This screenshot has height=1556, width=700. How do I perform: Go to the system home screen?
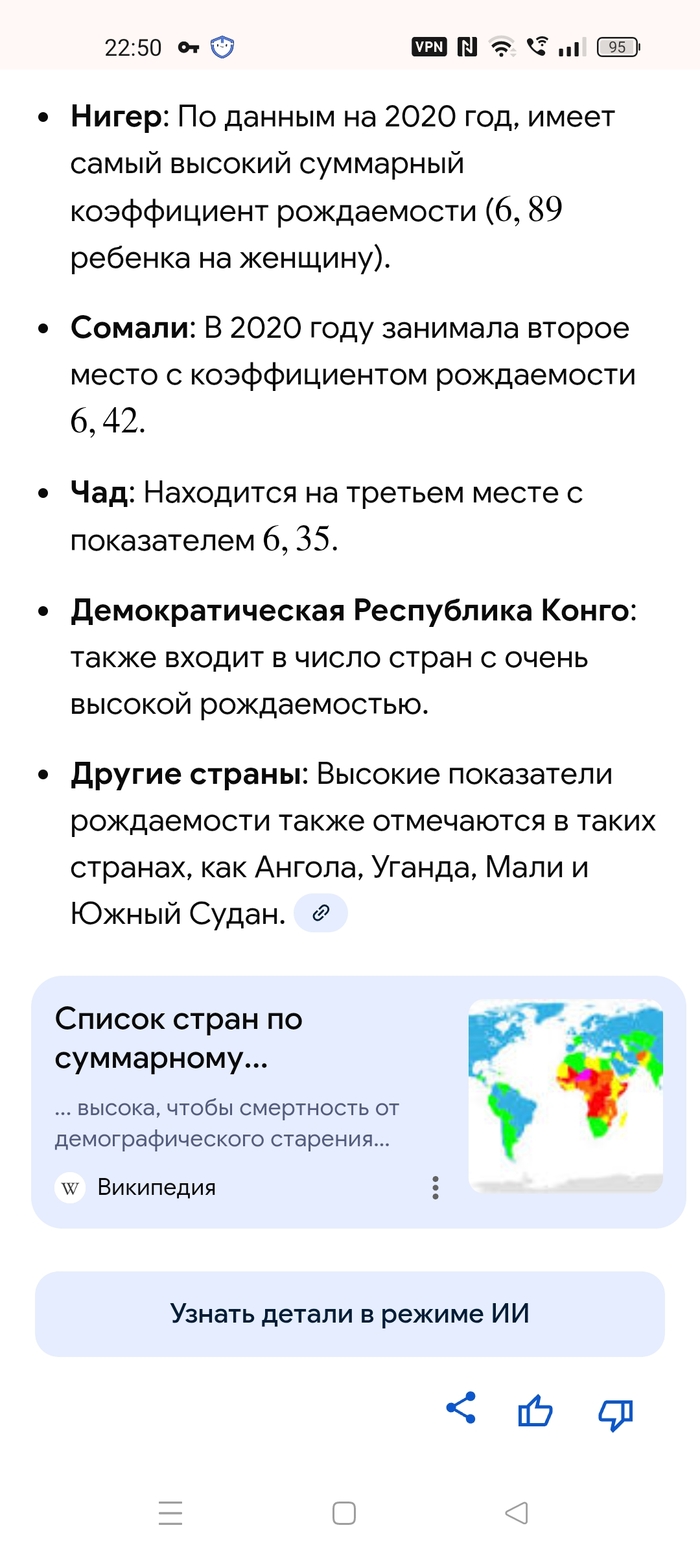coord(344,1513)
